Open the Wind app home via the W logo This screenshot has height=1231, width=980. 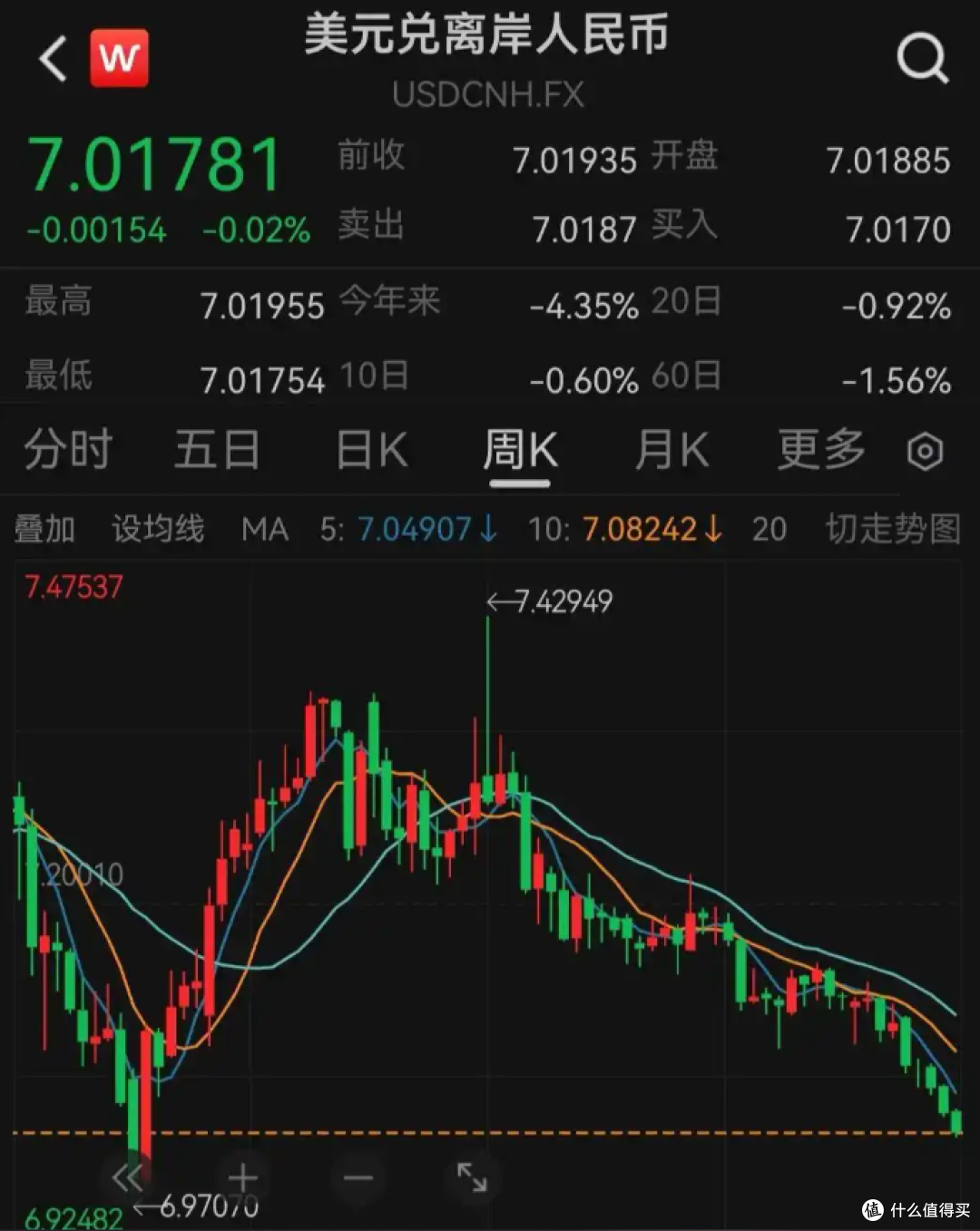[x=121, y=57]
